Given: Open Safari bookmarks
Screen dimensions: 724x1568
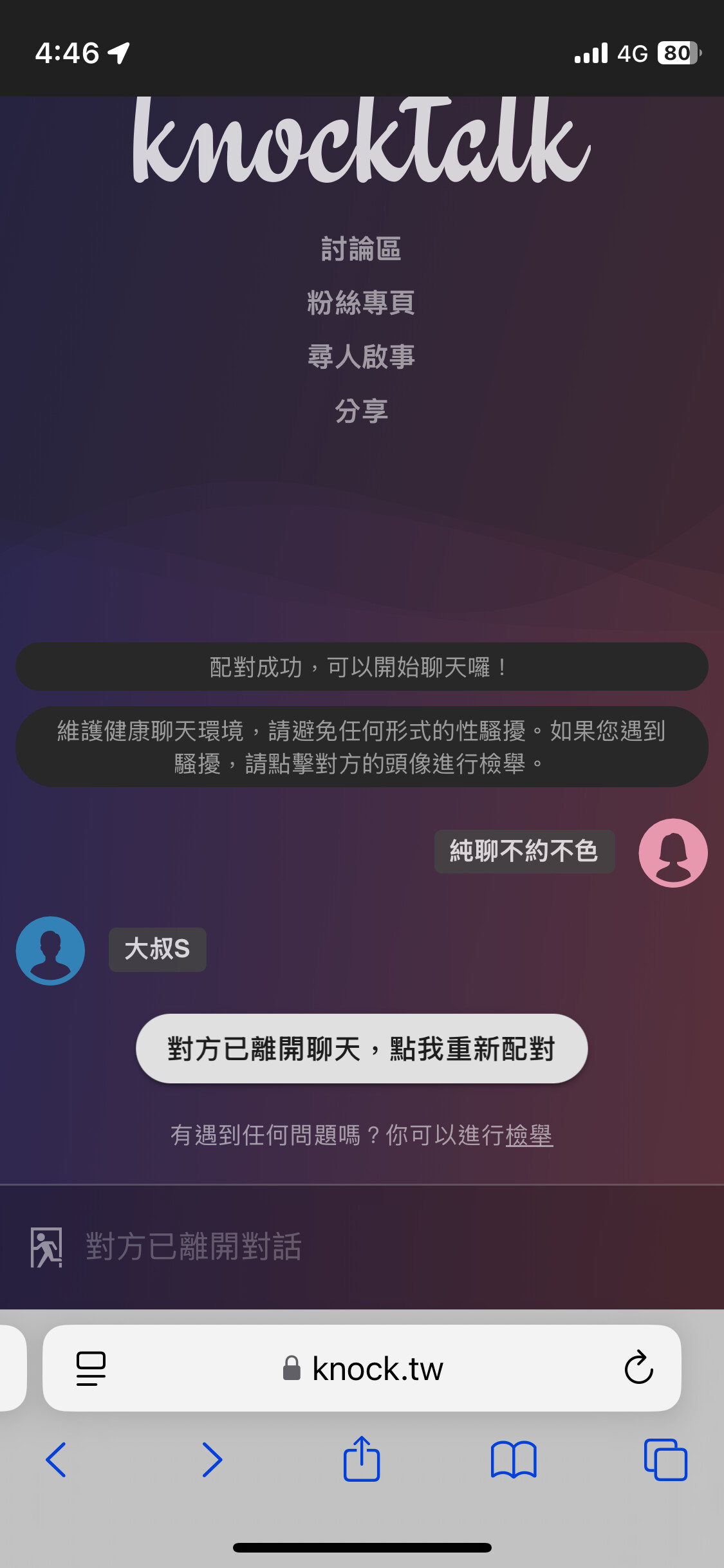Looking at the screenshot, I should pyautogui.click(x=513, y=1460).
